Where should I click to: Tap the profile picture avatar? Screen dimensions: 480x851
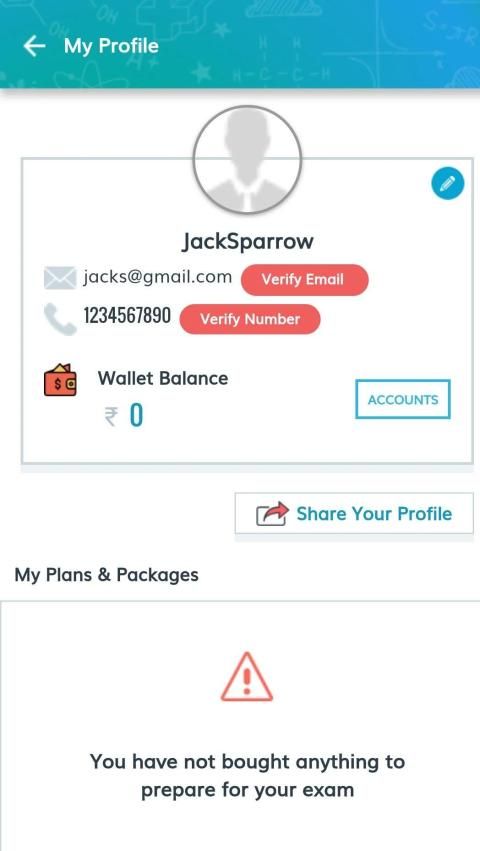coord(248,159)
